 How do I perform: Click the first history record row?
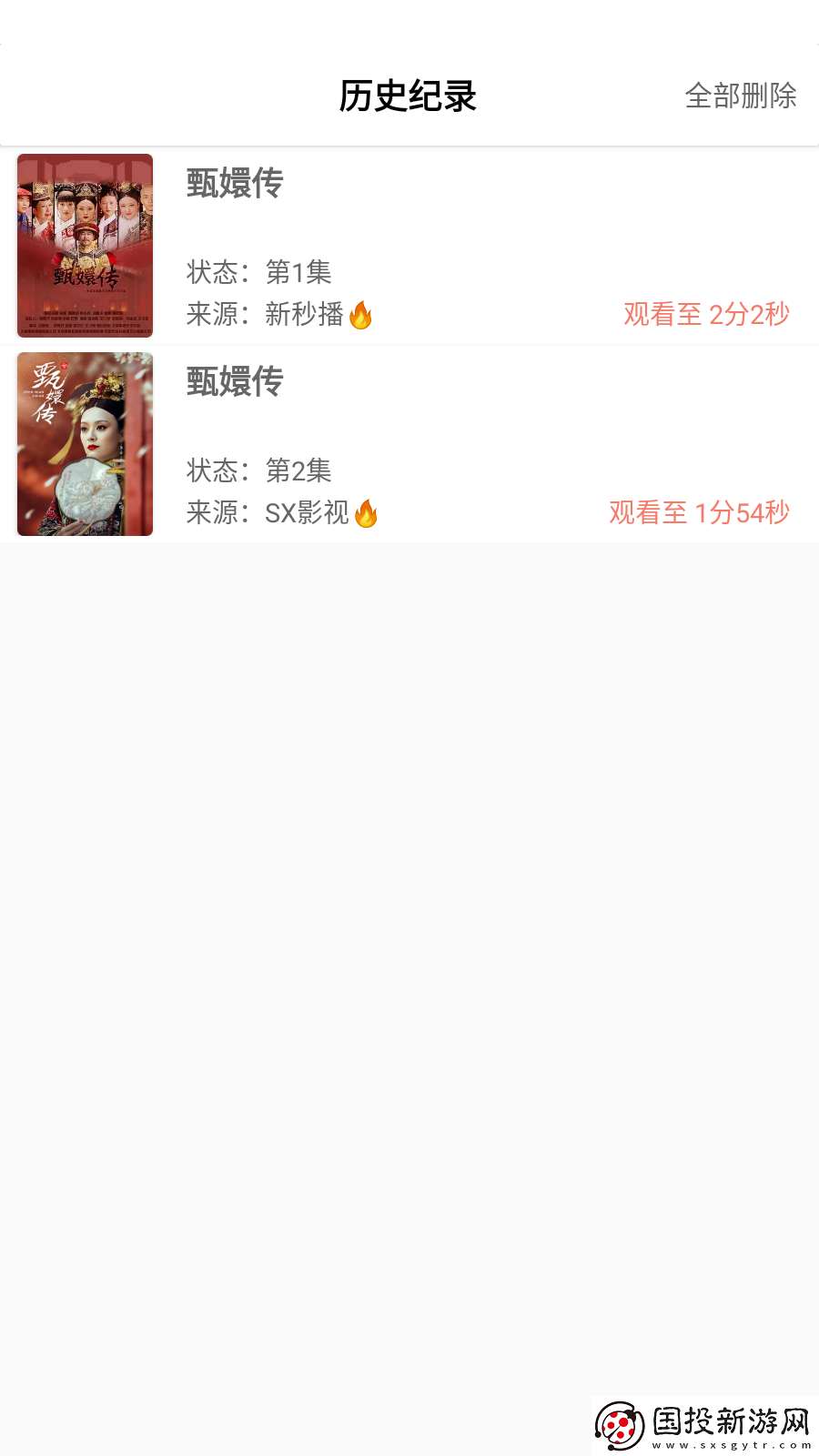(409, 246)
